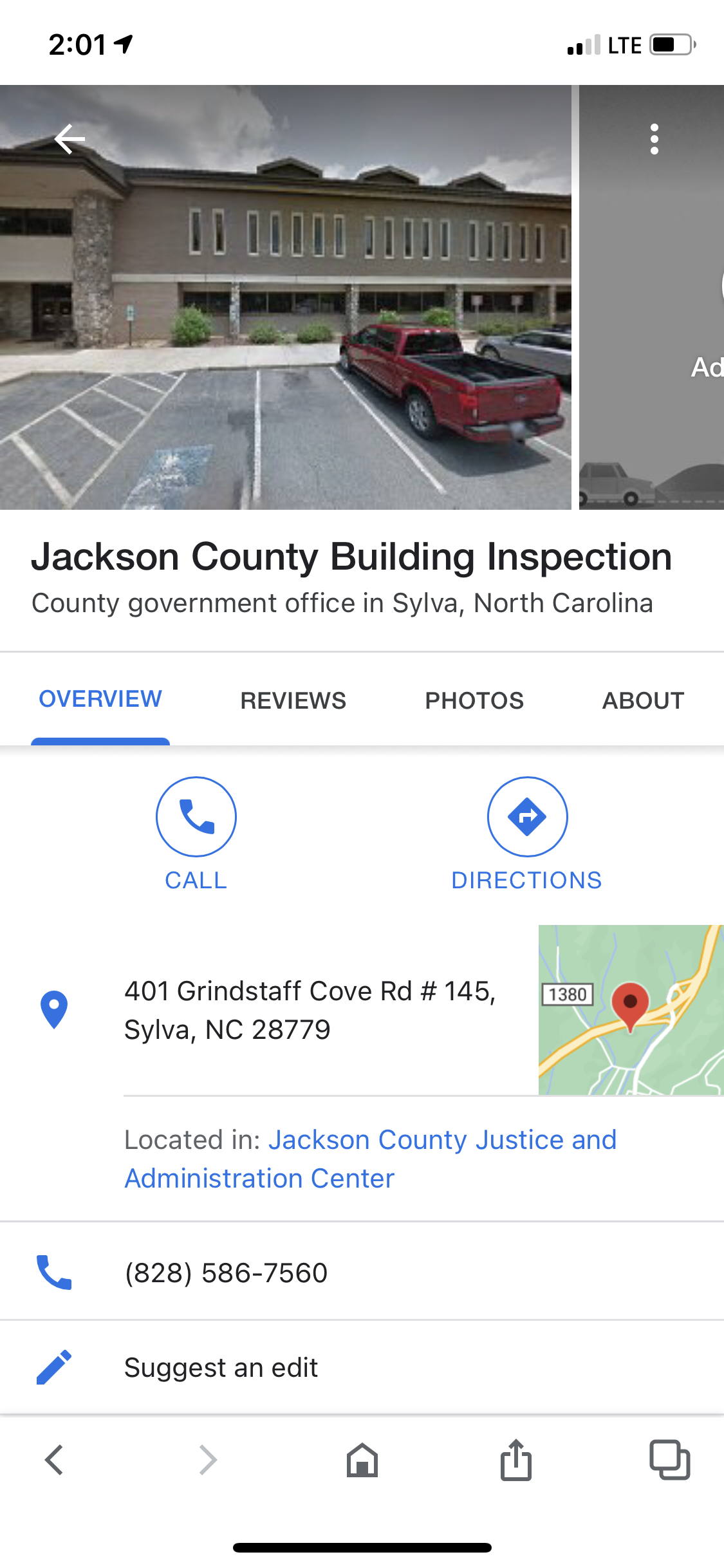Go back using the top-left arrow
Screen dimensions: 724x1568
(x=70, y=138)
